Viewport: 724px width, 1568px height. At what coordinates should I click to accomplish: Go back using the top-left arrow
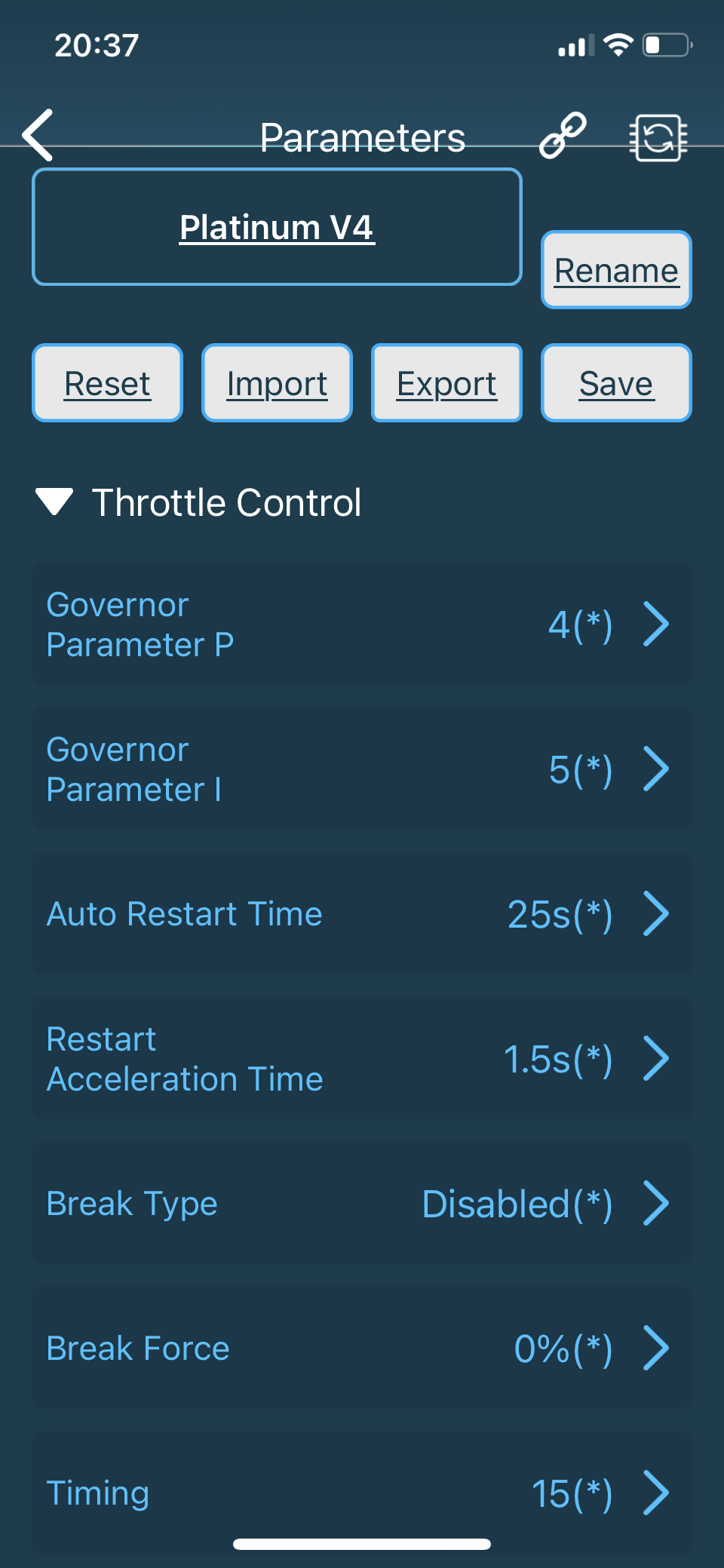(38, 136)
